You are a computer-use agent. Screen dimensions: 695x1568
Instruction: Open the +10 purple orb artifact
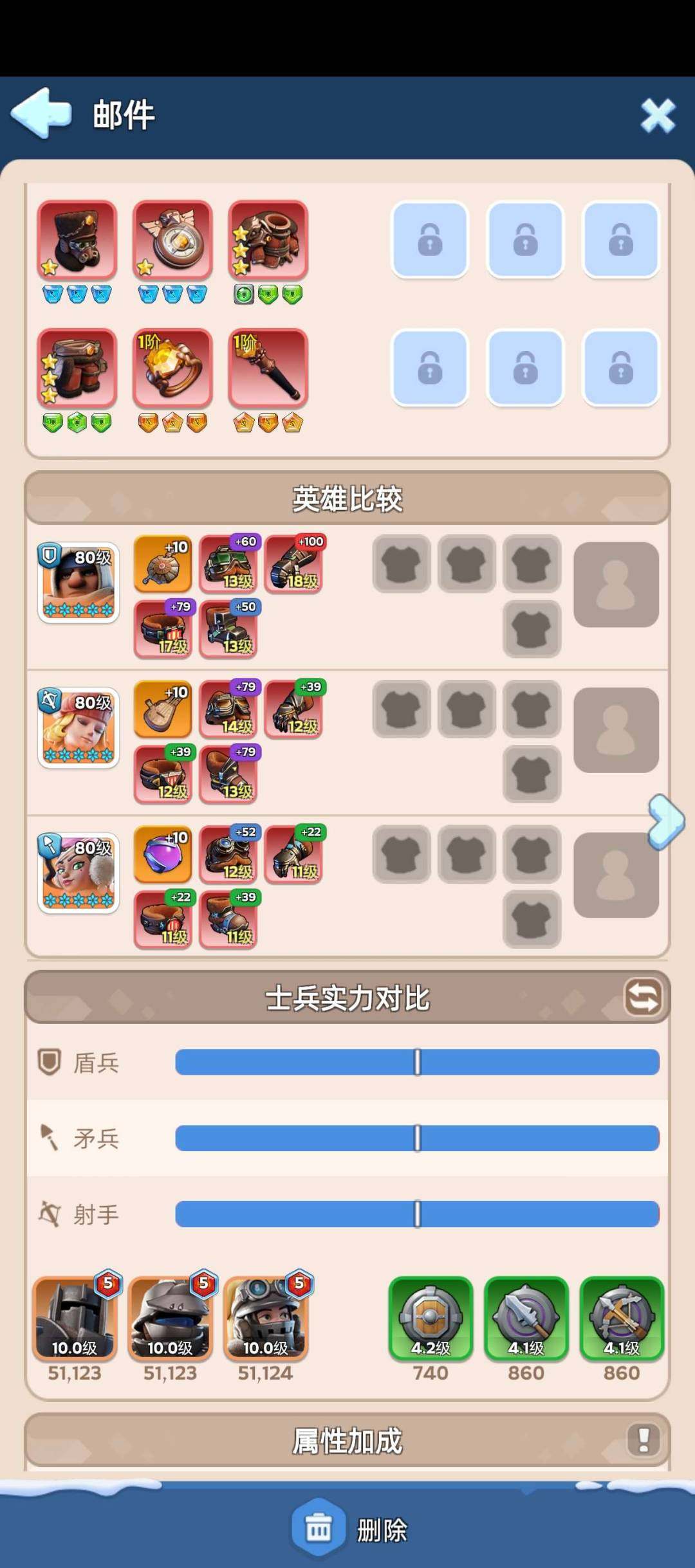click(x=162, y=855)
